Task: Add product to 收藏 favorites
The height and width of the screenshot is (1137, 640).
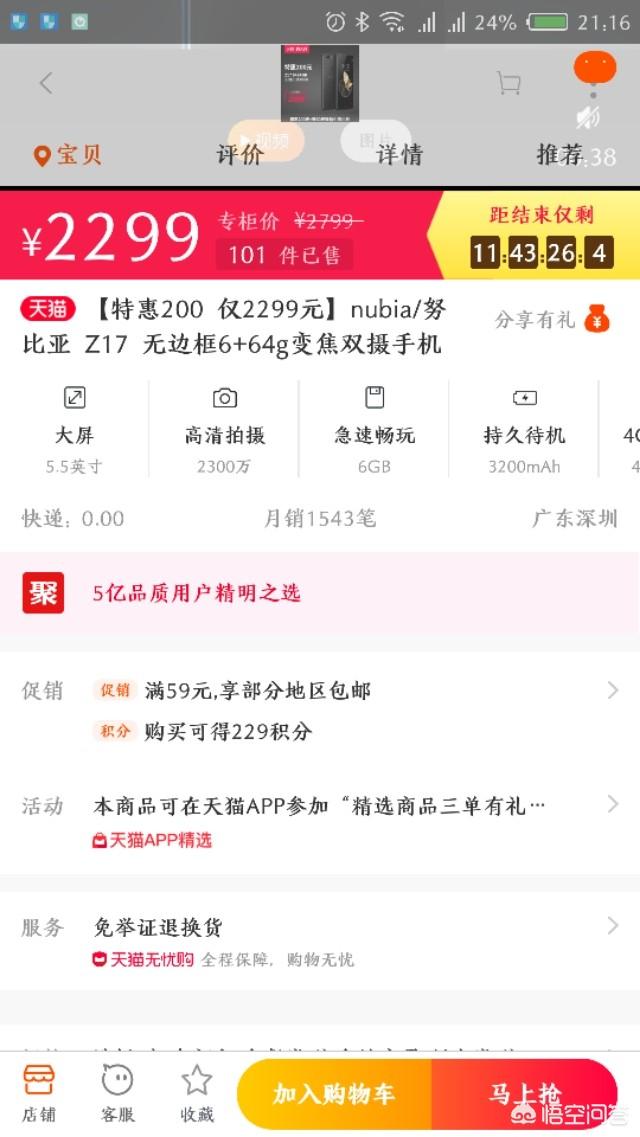Action: point(196,1093)
